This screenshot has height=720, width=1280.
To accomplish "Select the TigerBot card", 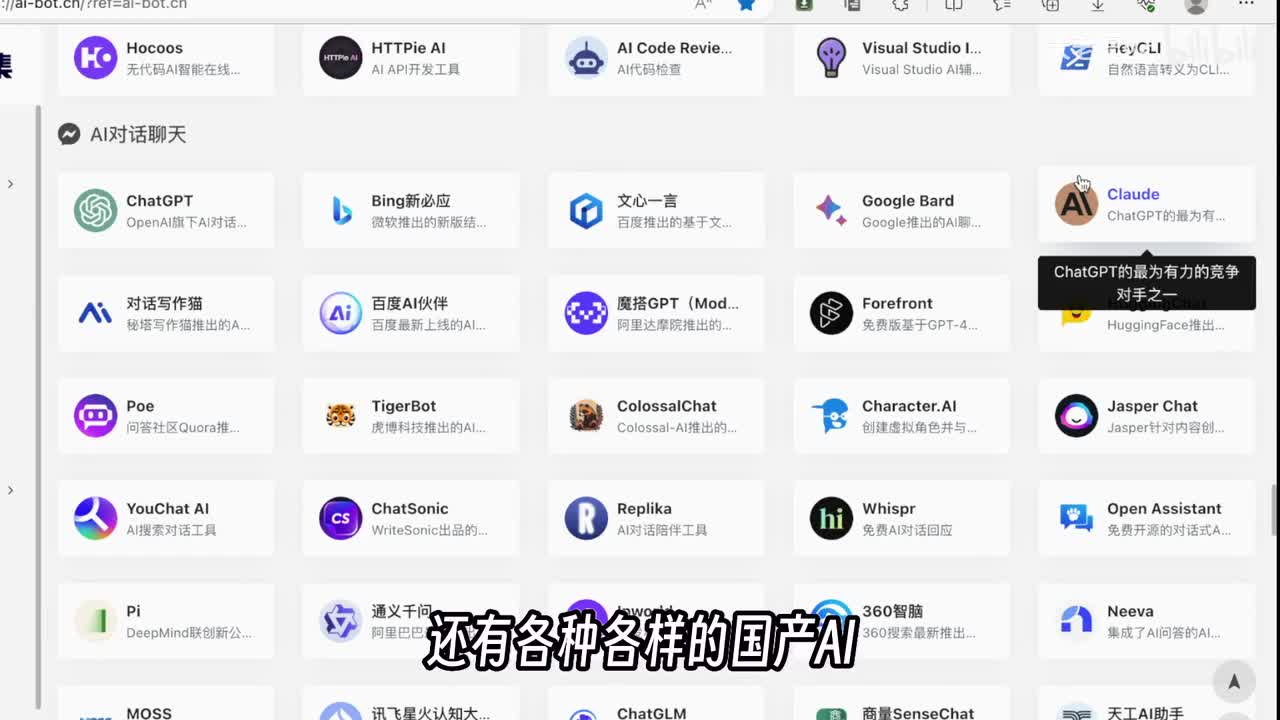I will [411, 416].
